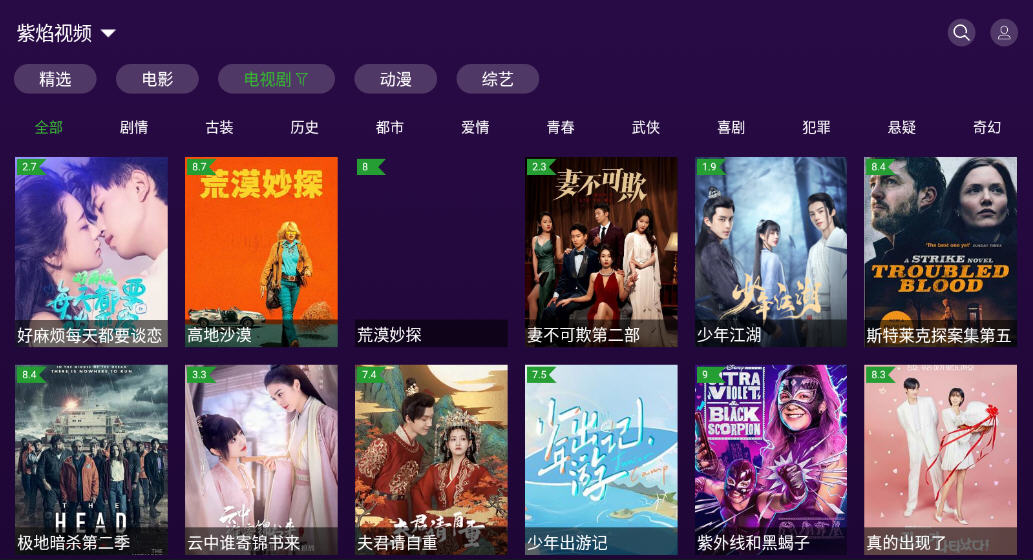Open 斯特莱克探案集第五 tile
Viewport: 1033px width, 560px height.
[x=940, y=250]
